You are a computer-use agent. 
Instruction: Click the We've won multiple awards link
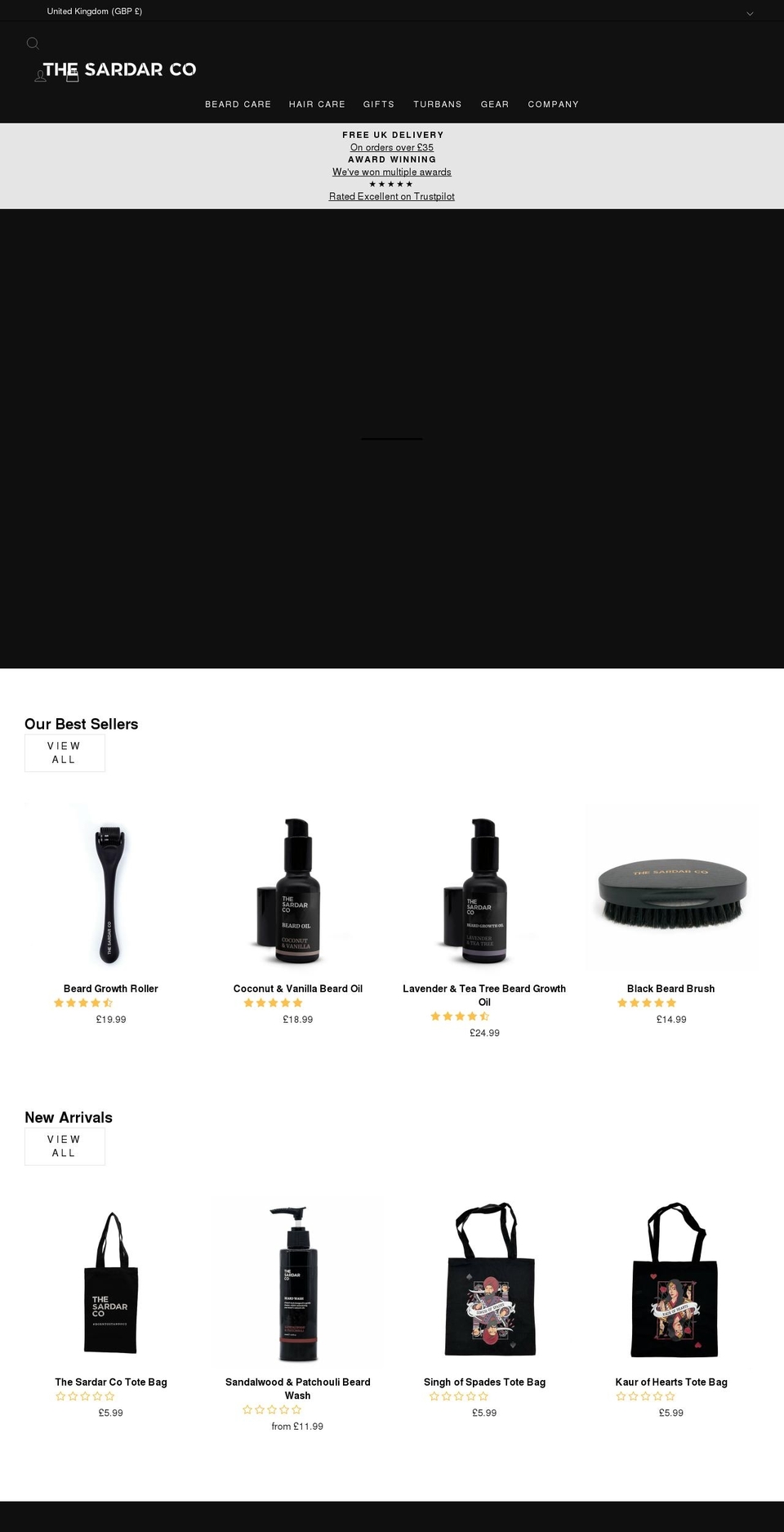[392, 172]
